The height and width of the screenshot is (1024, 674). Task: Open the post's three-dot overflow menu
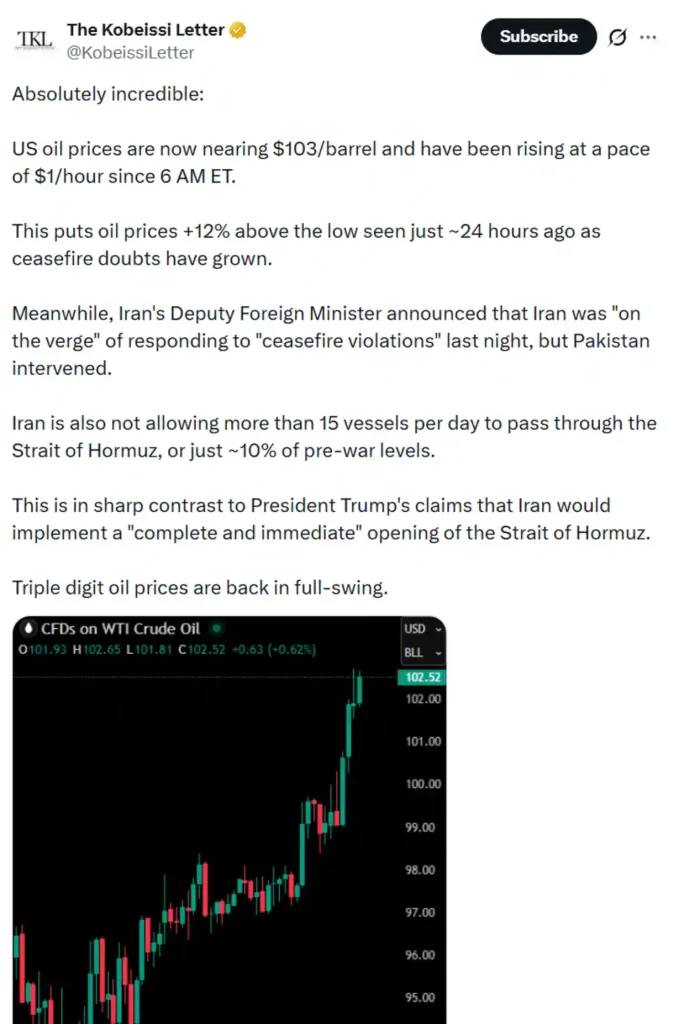click(x=648, y=37)
